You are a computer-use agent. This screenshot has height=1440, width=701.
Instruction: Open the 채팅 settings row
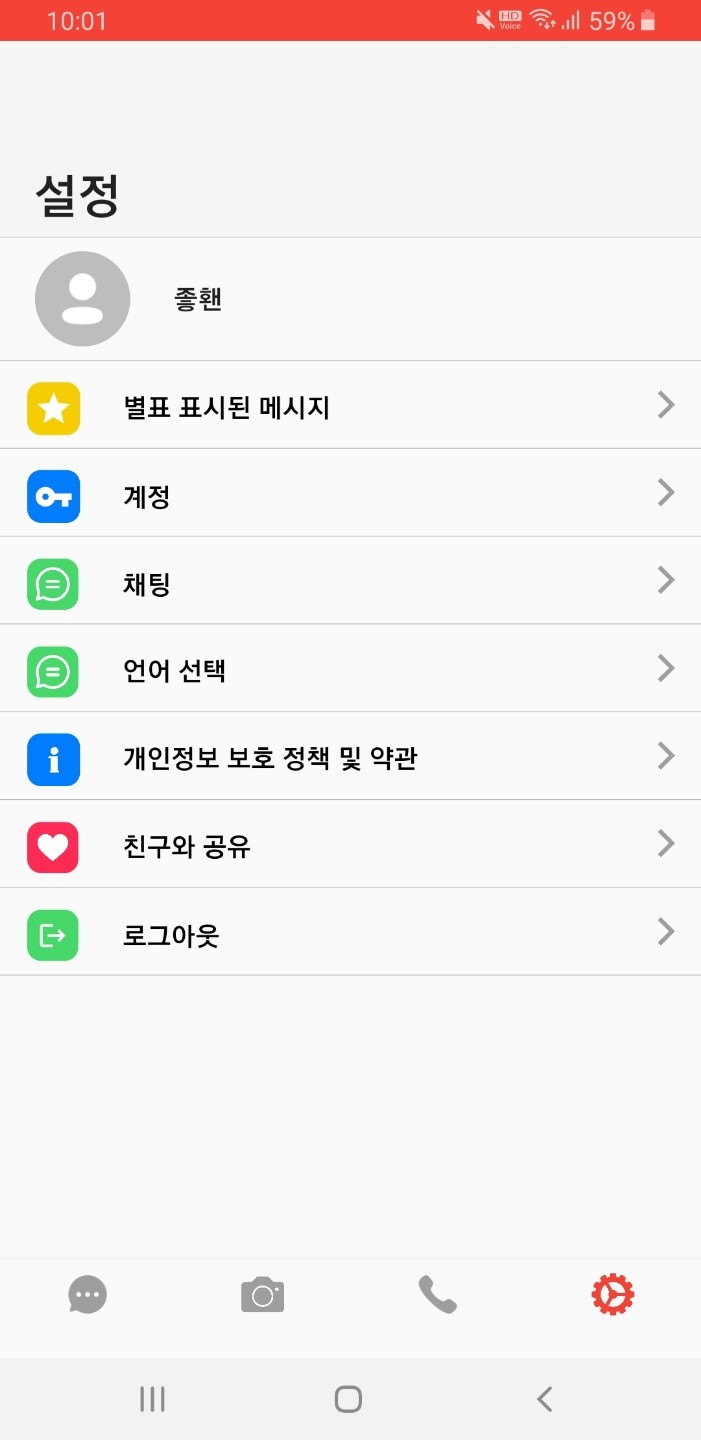click(x=350, y=582)
